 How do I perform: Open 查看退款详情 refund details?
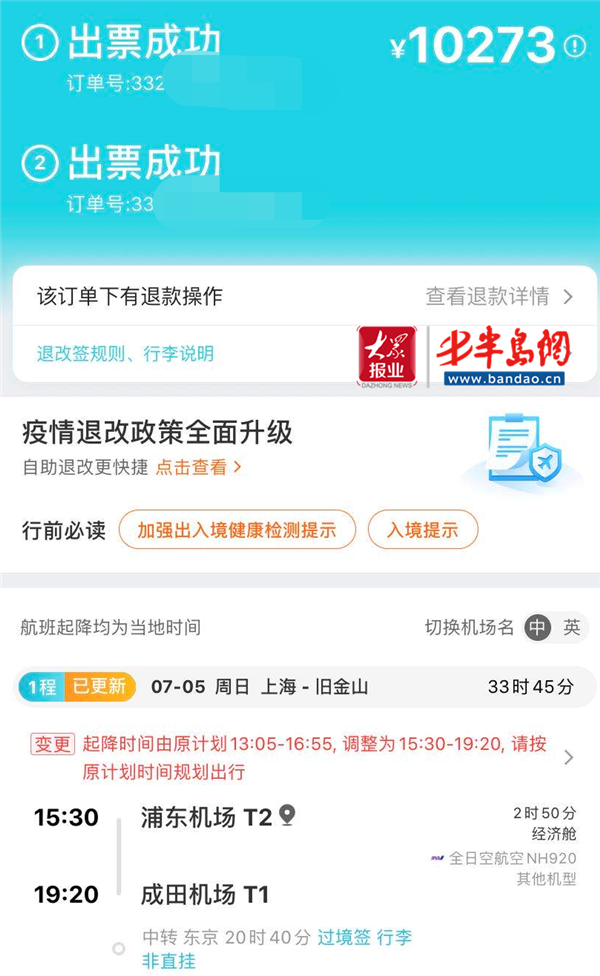[499, 296]
